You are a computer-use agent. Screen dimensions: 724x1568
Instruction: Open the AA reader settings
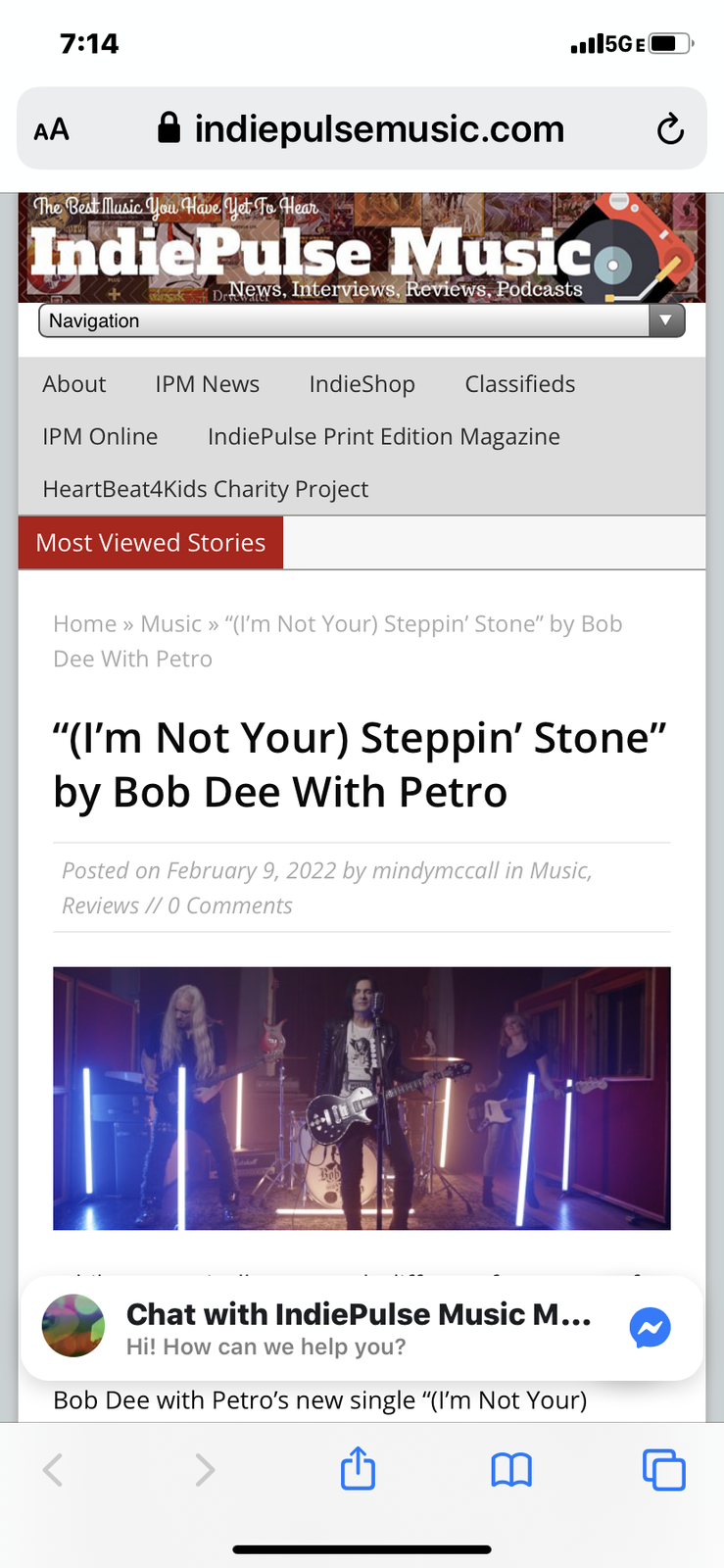[x=52, y=129]
